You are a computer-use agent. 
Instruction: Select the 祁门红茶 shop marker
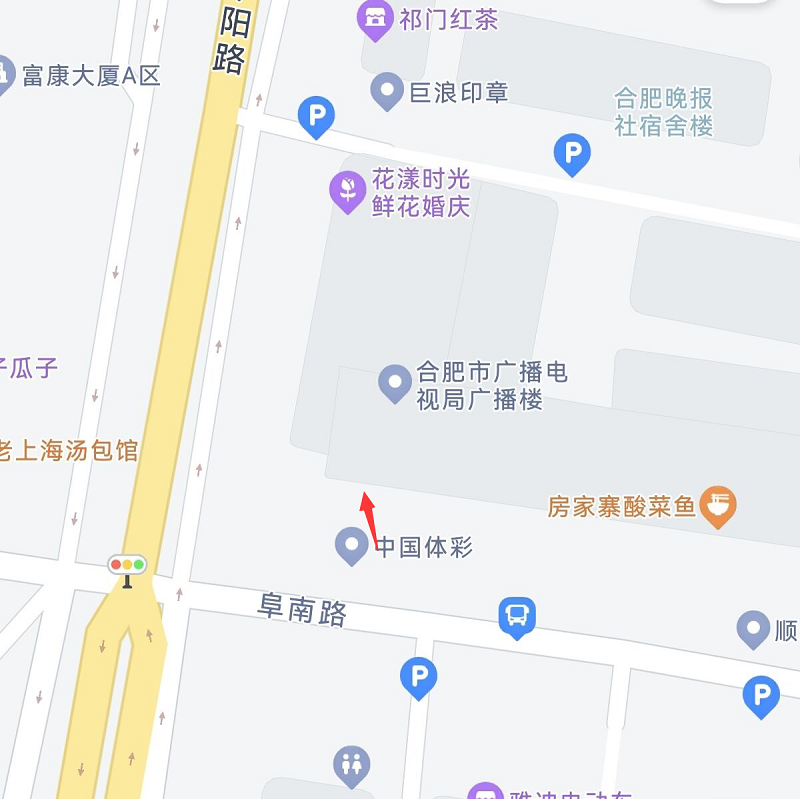pos(375,19)
